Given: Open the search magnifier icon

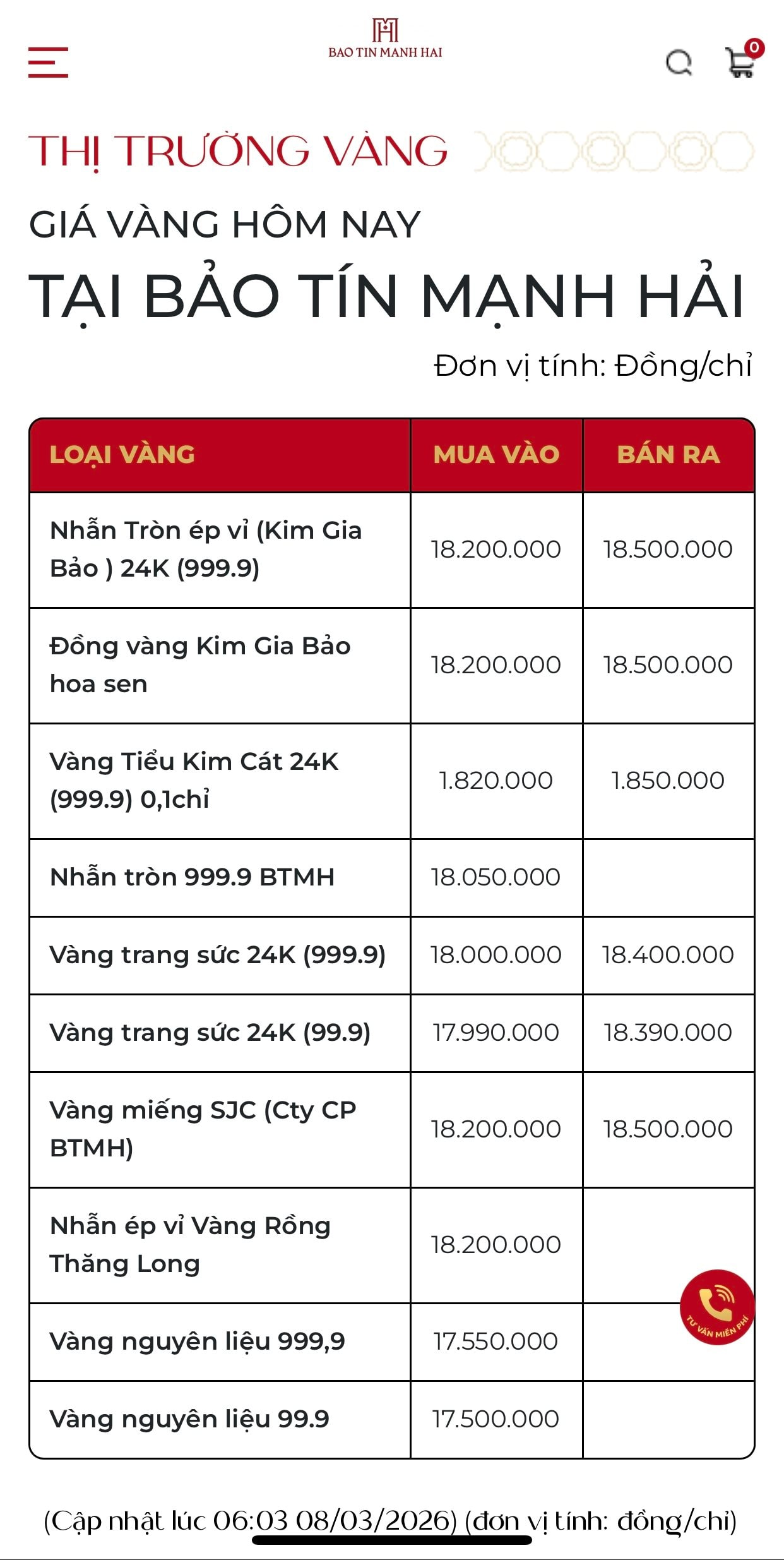Looking at the screenshot, I should click(x=680, y=63).
